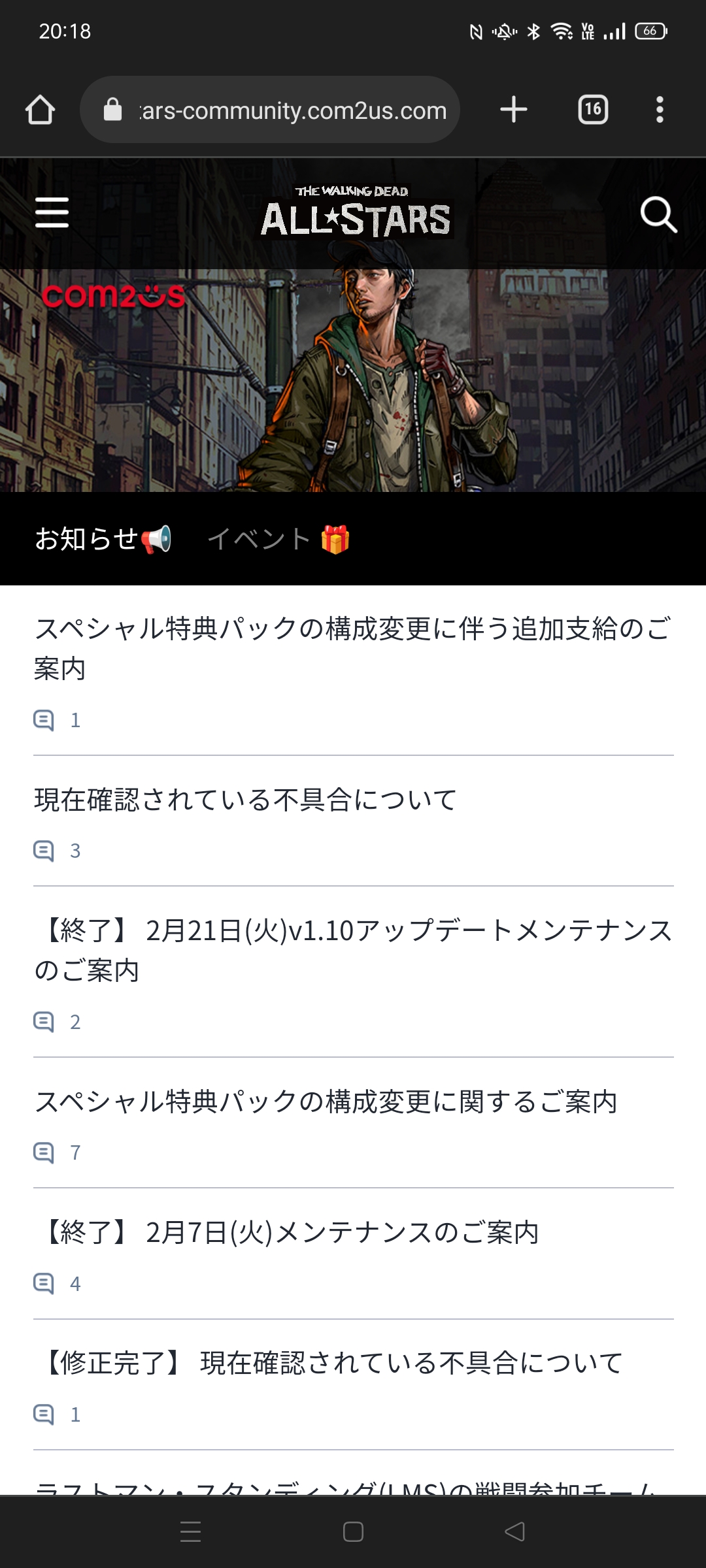Open the 追加支給のご案内 notice
Image resolution: width=706 pixels, height=1568 pixels.
(x=353, y=648)
